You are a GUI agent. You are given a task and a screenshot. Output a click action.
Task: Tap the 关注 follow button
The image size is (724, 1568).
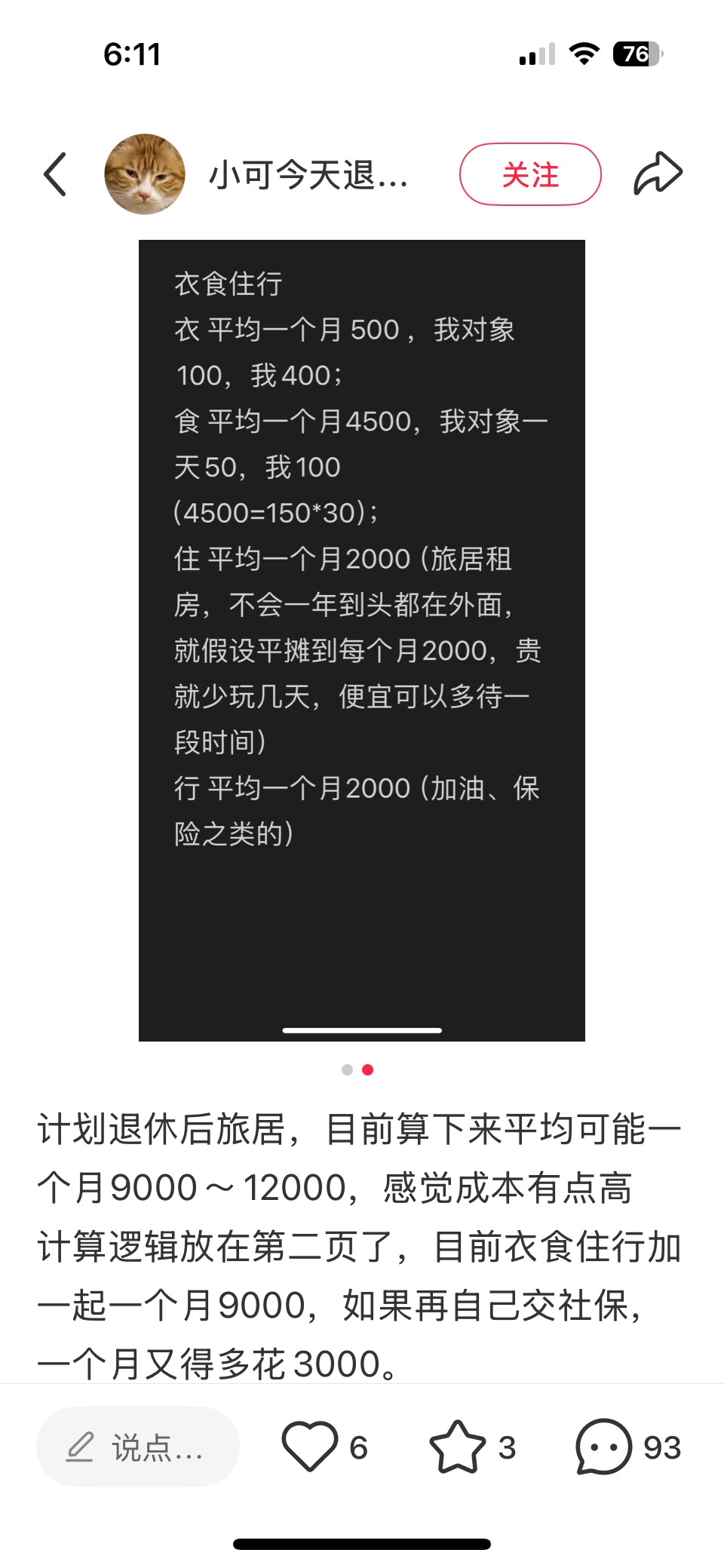coord(529,174)
